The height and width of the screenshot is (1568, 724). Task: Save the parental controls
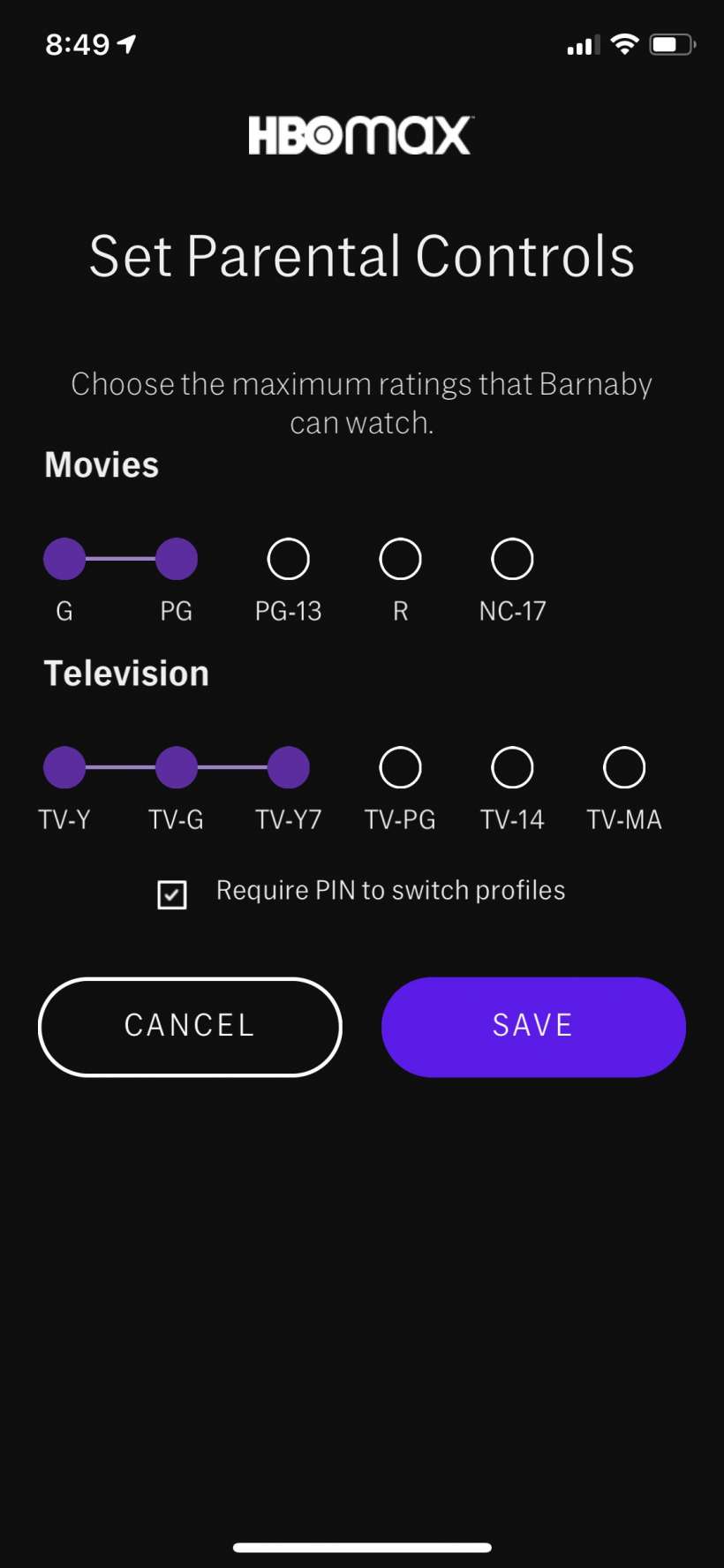click(533, 1027)
